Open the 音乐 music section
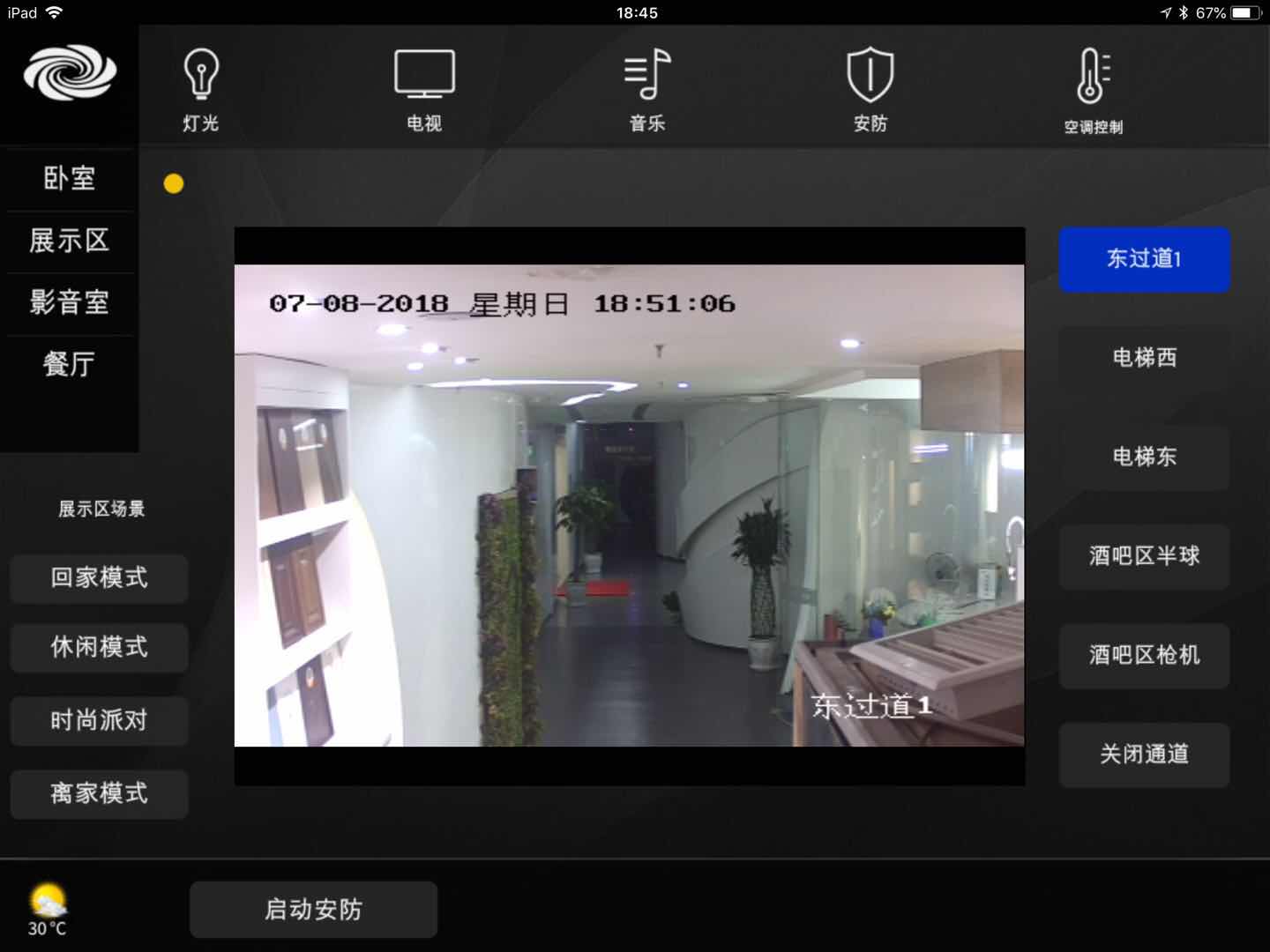 pos(647,88)
